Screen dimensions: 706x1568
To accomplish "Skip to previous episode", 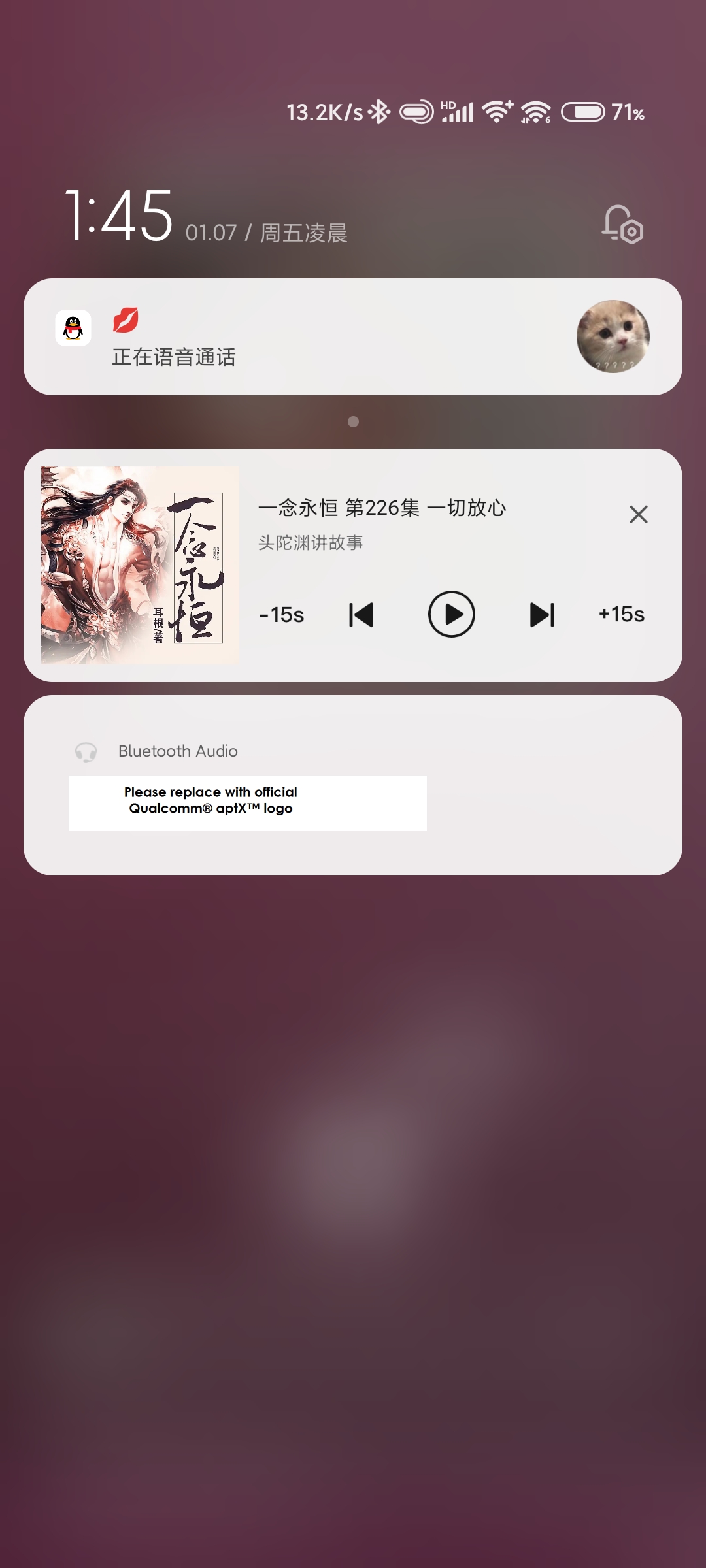I will [x=361, y=615].
